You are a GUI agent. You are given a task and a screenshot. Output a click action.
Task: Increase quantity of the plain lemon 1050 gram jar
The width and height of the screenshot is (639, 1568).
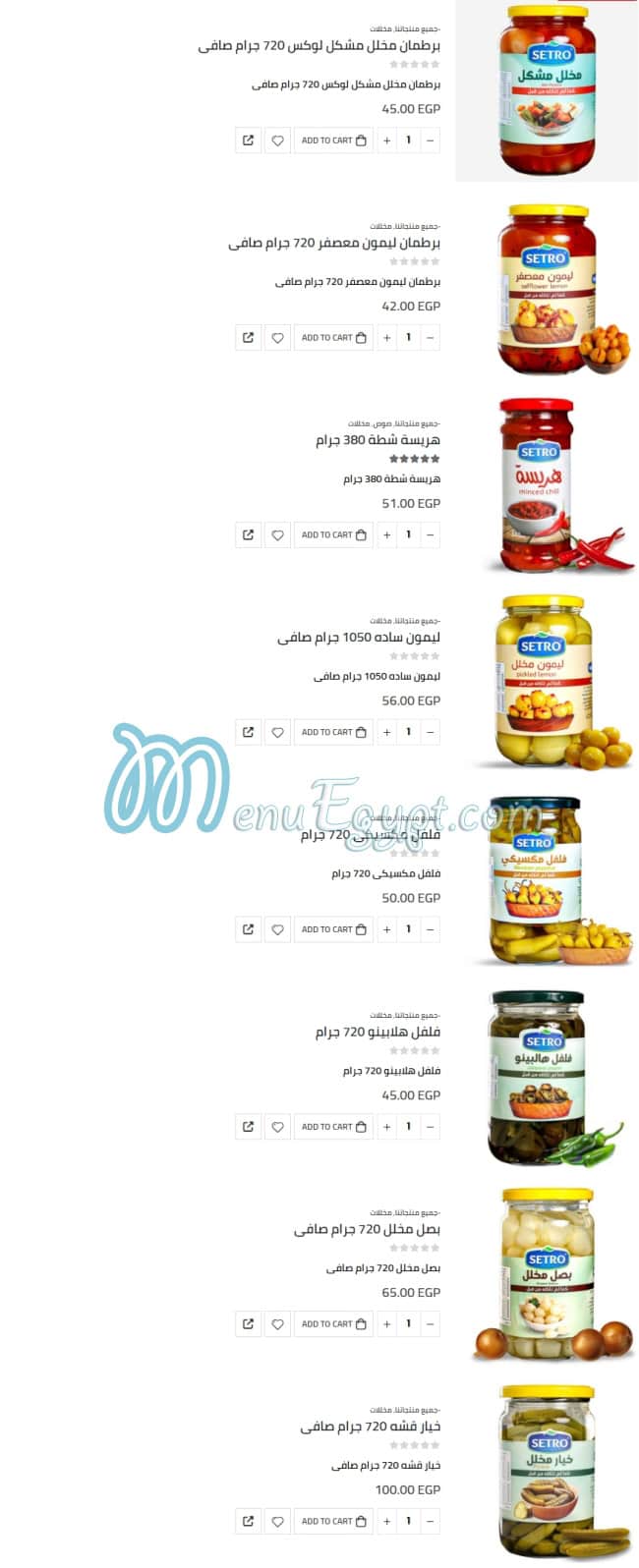[x=386, y=732]
